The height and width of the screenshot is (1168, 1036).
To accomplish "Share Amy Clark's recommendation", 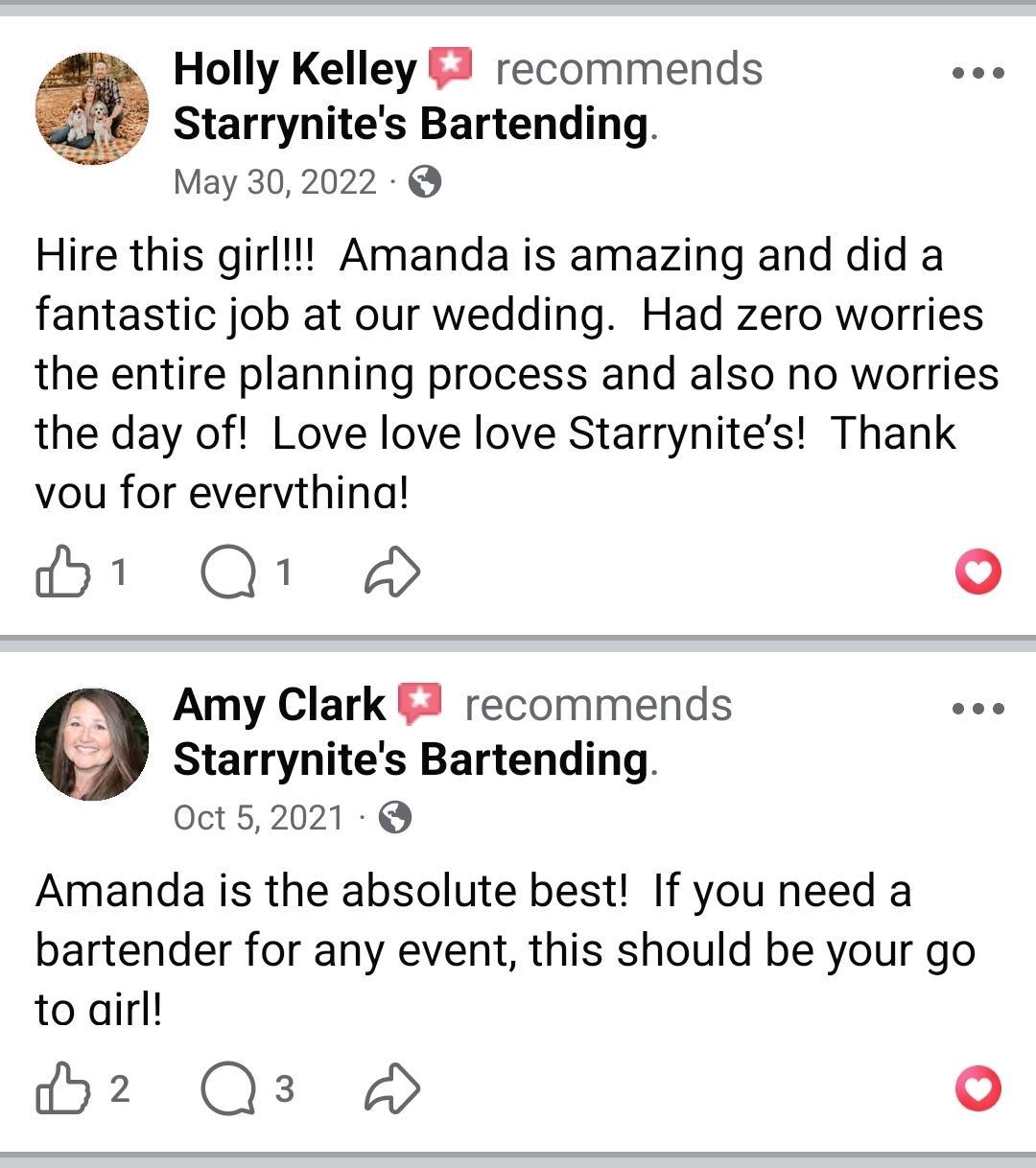I will [392, 1089].
